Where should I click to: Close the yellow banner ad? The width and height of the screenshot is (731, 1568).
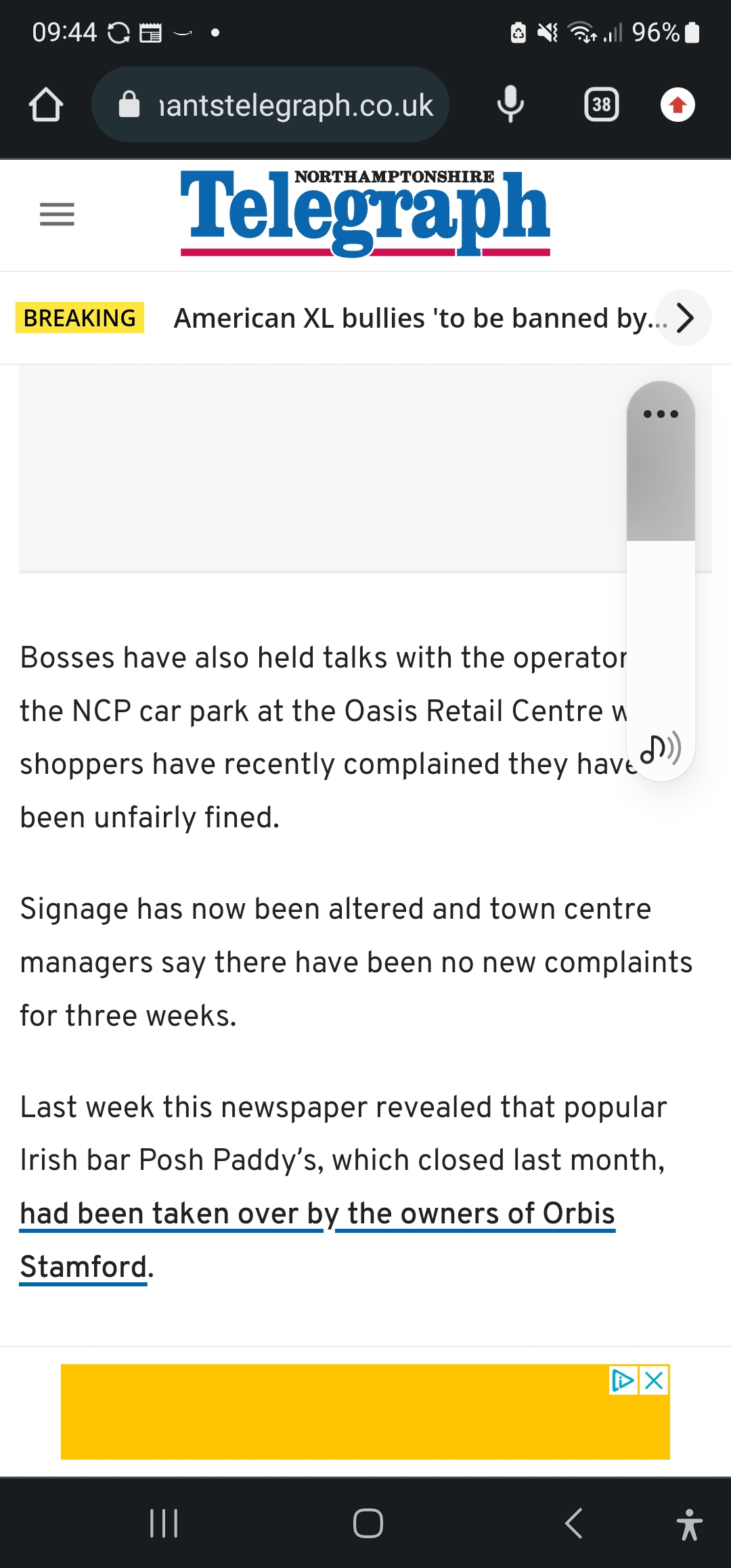point(654,1380)
